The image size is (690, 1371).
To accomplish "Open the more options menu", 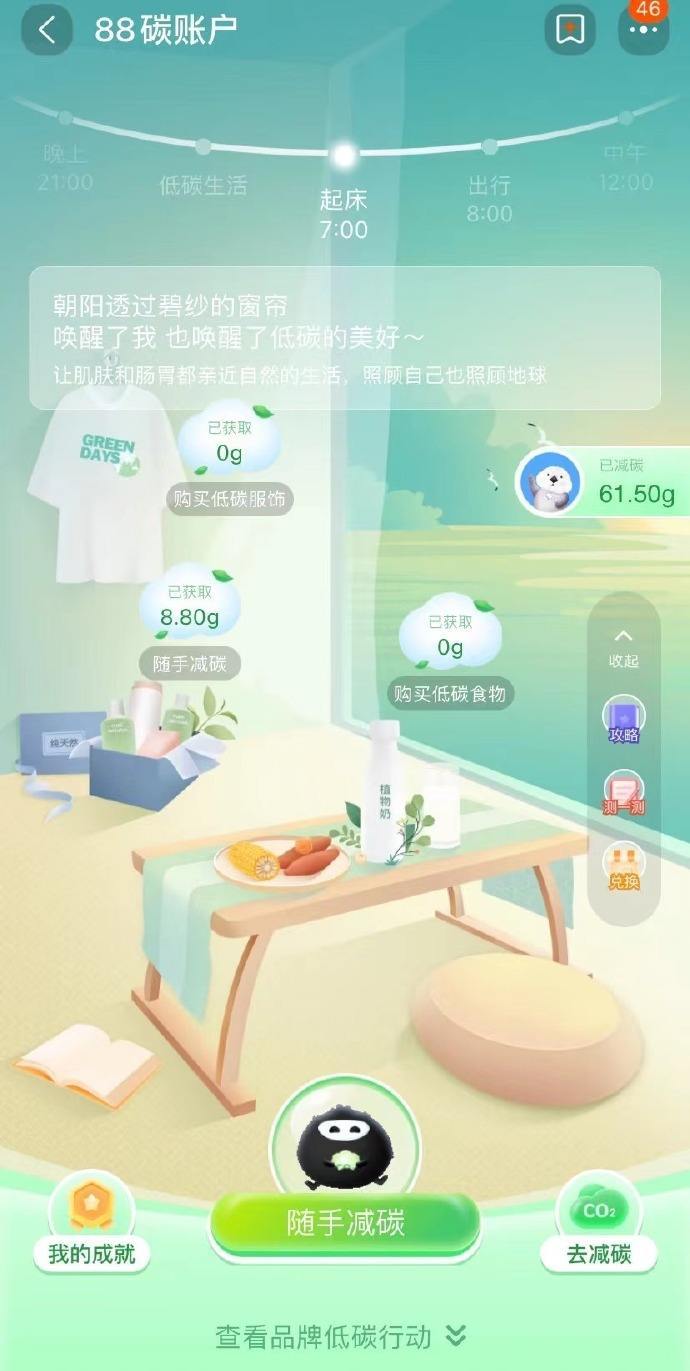I will 643,30.
